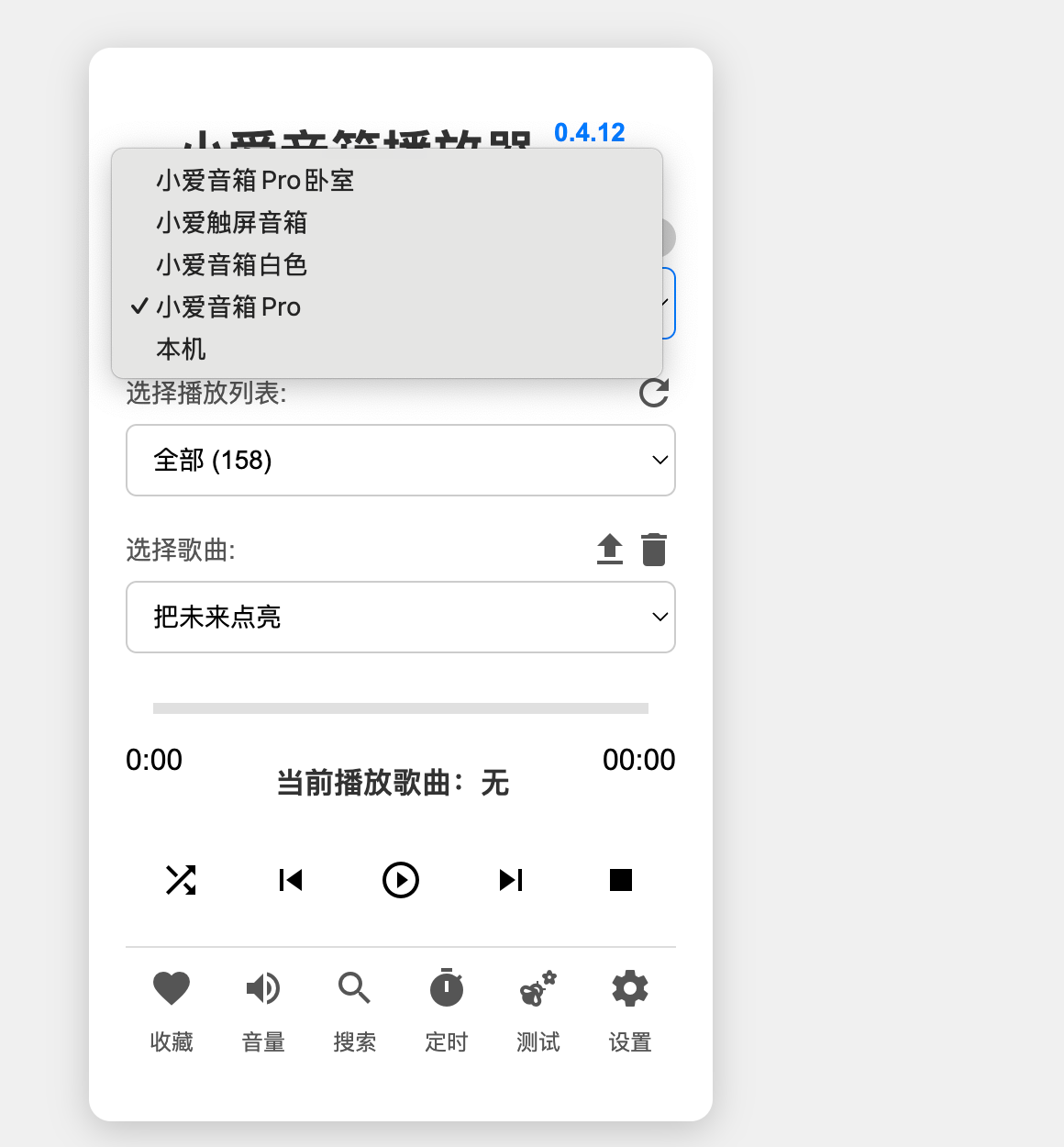Select 小爱音箱Pro卧室 from device list
Image resolution: width=1064 pixels, height=1147 pixels.
click(x=255, y=181)
